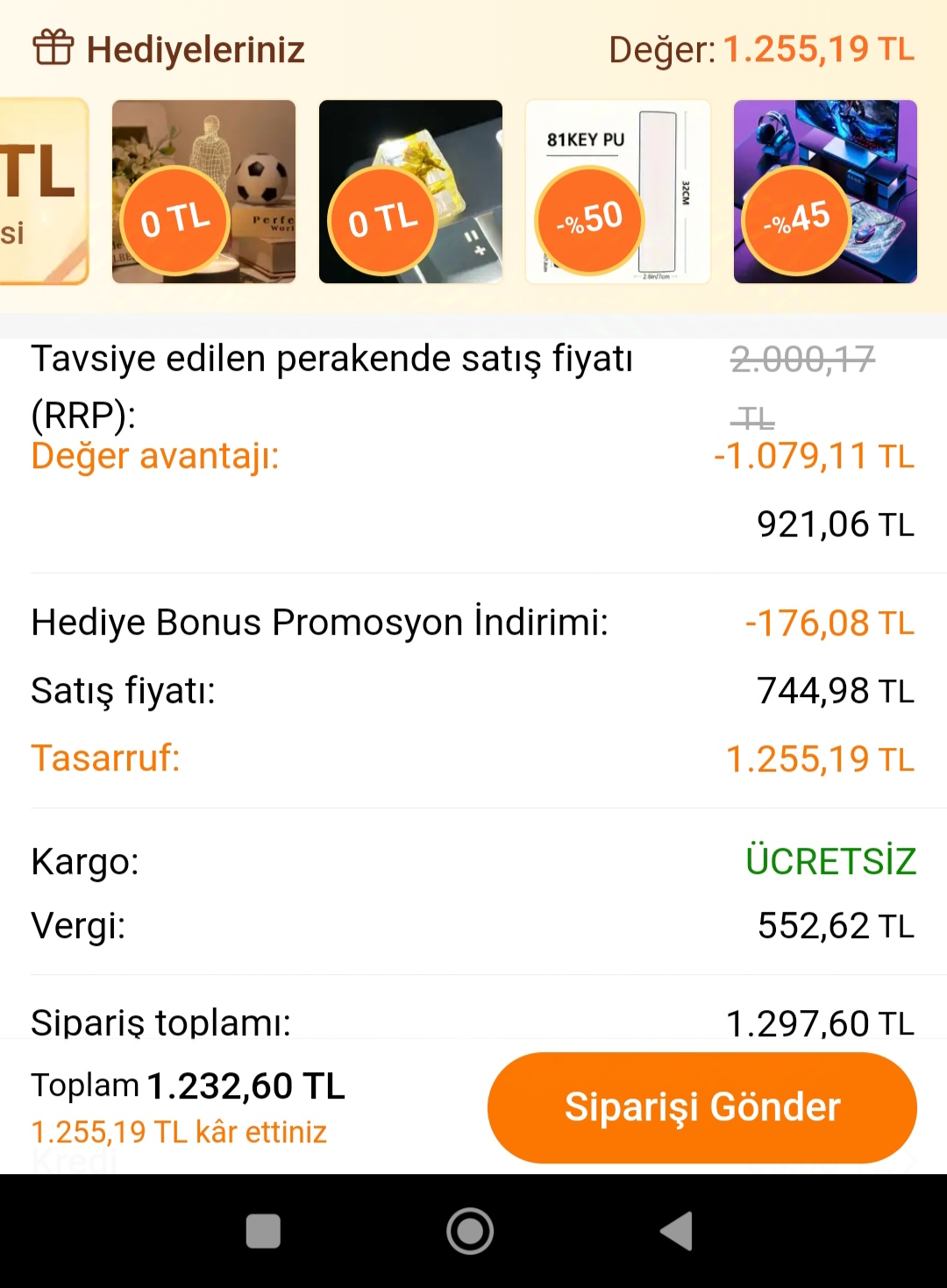Viewport: 947px width, 1288px height.
Task: Show recent apps with the square button
Action: pyautogui.click(x=263, y=1231)
